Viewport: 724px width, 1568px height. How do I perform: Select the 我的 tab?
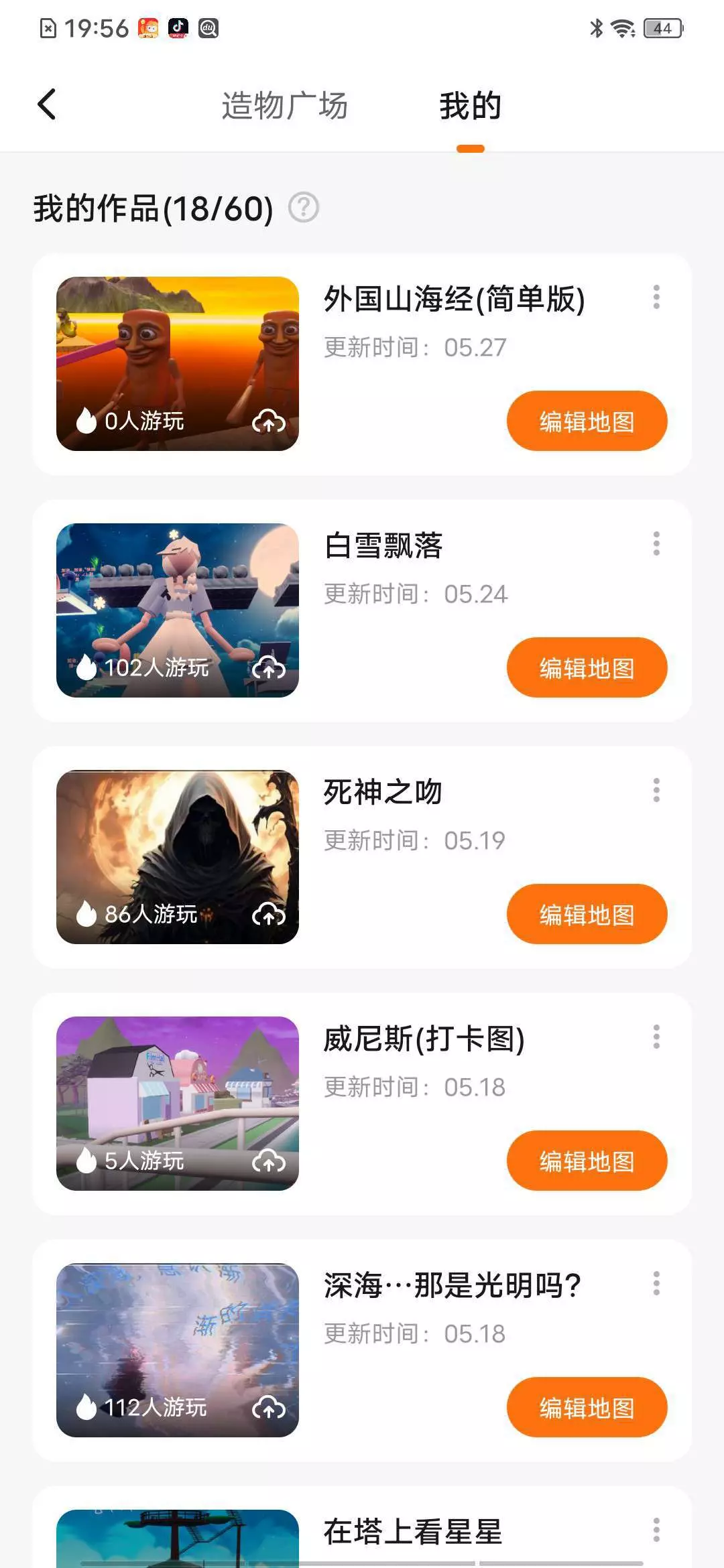pos(470,106)
